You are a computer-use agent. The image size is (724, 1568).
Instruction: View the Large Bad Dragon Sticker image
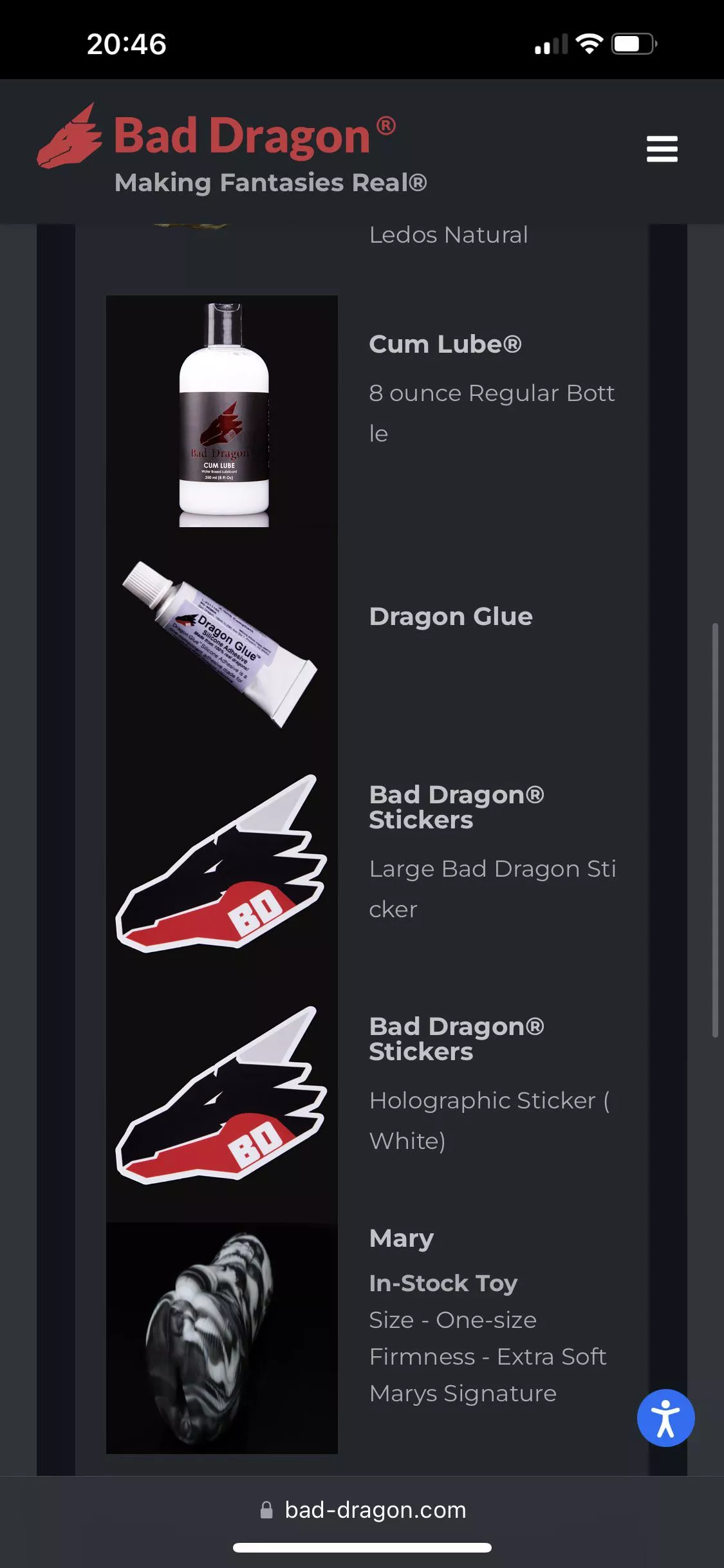coord(222,864)
